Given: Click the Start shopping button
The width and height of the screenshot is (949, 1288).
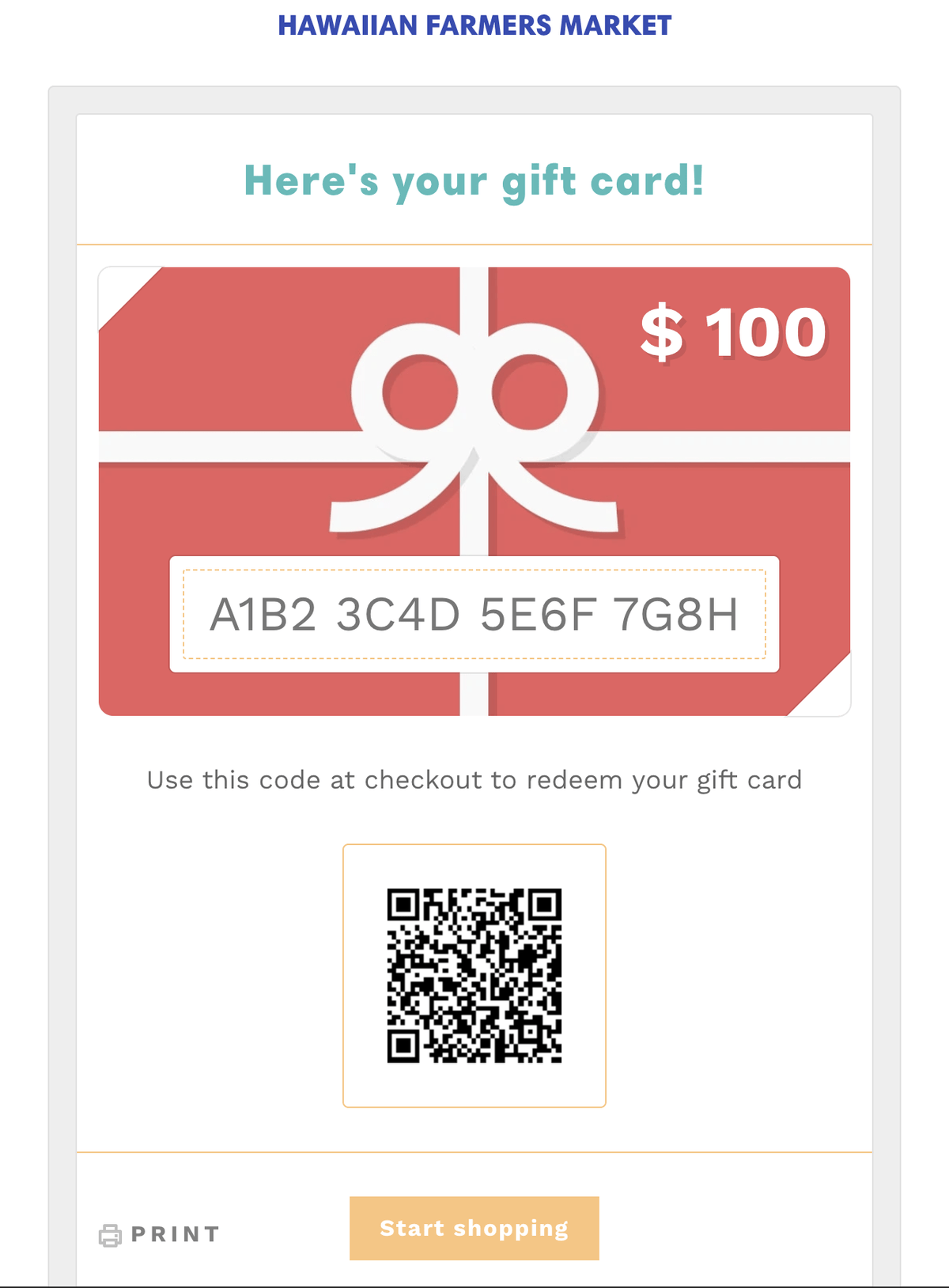Looking at the screenshot, I should click(x=475, y=1228).
